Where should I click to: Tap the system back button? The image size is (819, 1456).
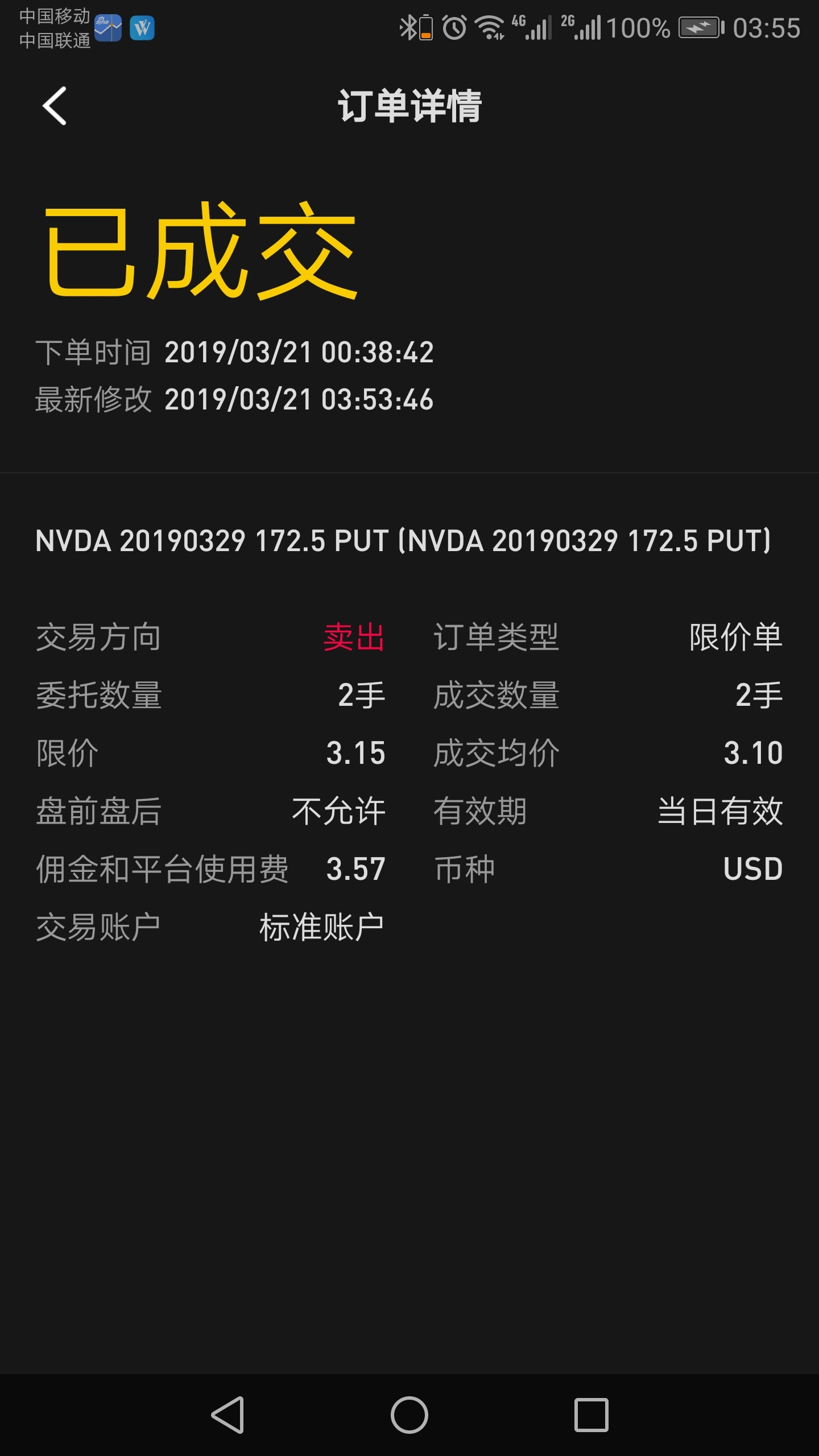[x=227, y=1414]
